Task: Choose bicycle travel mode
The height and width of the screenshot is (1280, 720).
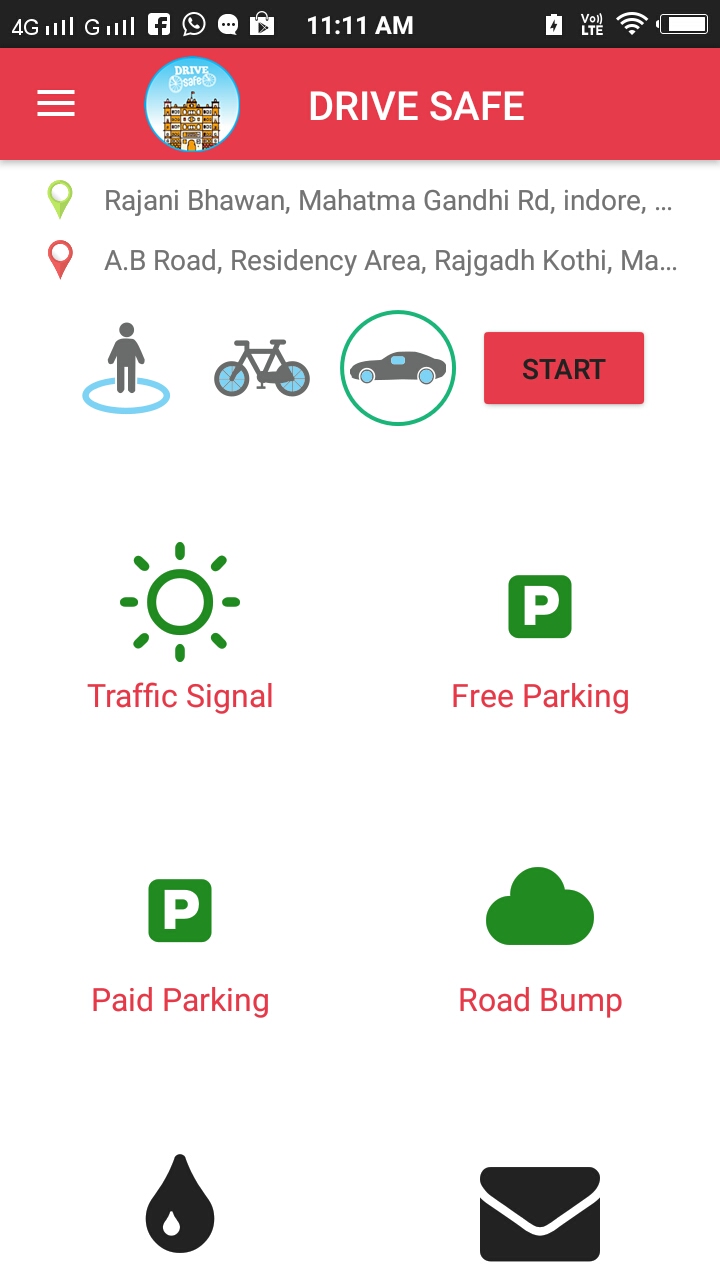Action: tap(262, 367)
